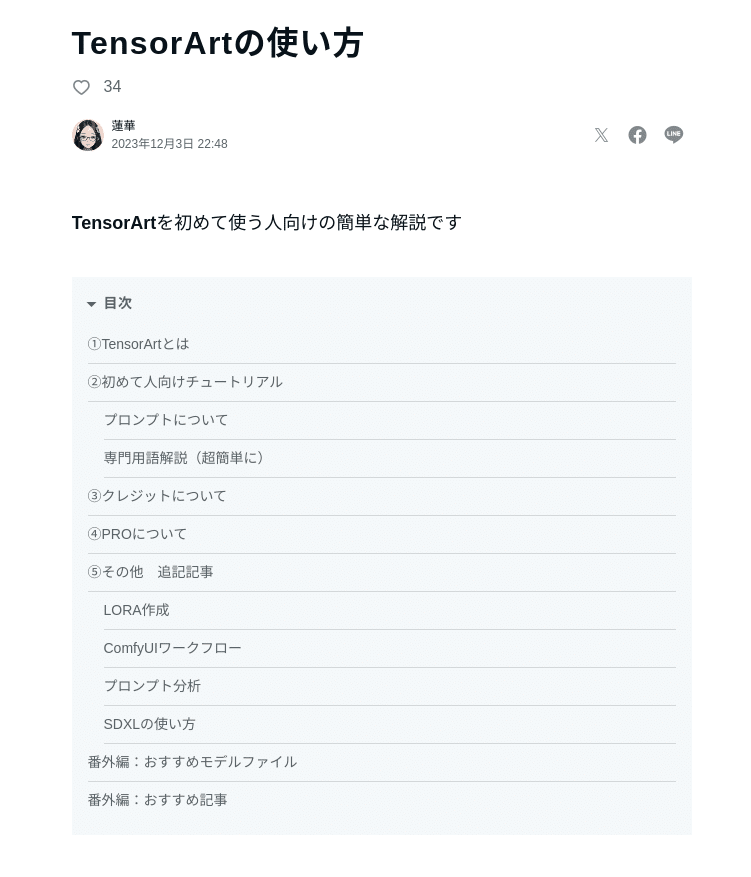
Task: Expand the ⑤その他 追記記事 section
Action: (x=150, y=572)
